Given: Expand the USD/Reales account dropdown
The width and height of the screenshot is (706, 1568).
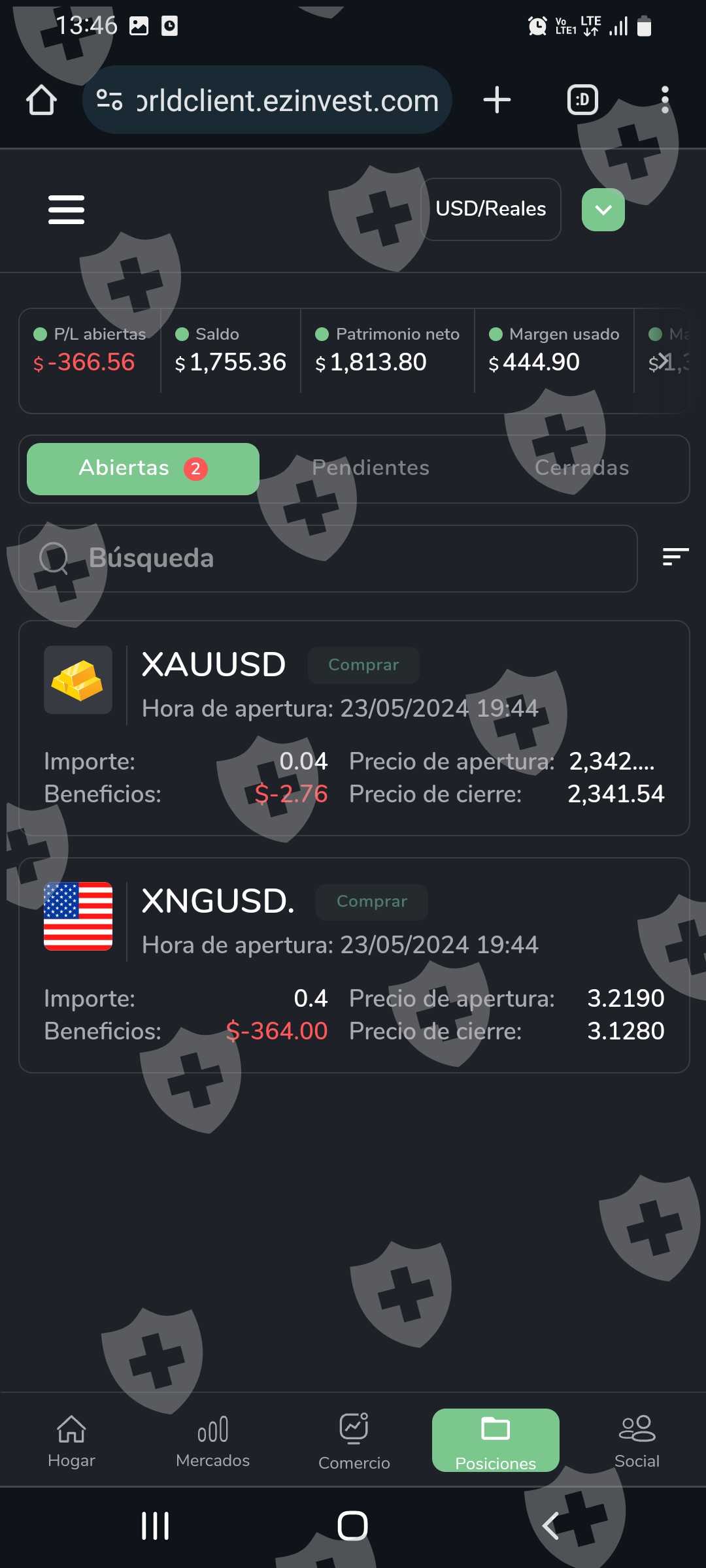Looking at the screenshot, I should (x=490, y=209).
